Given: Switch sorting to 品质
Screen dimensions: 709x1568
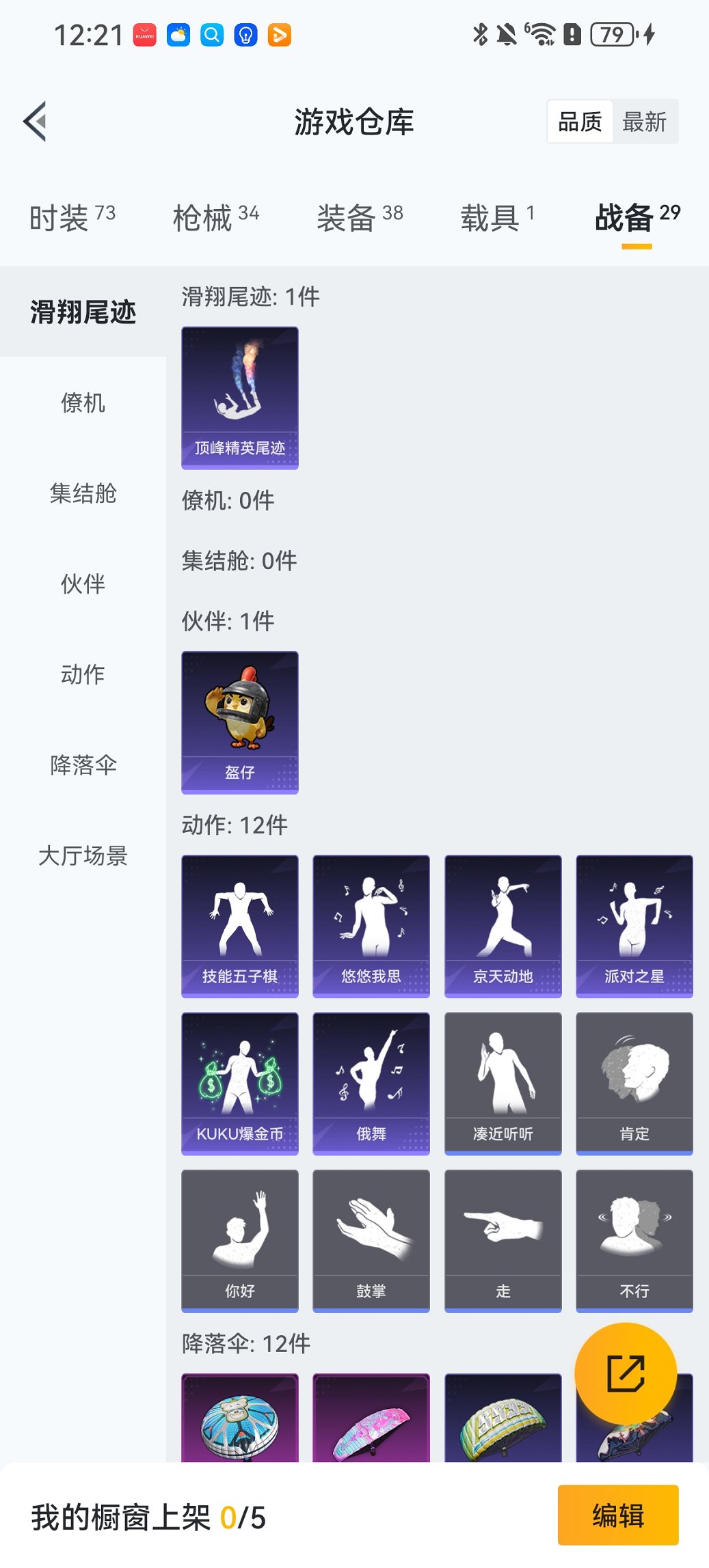Looking at the screenshot, I should point(580,121).
